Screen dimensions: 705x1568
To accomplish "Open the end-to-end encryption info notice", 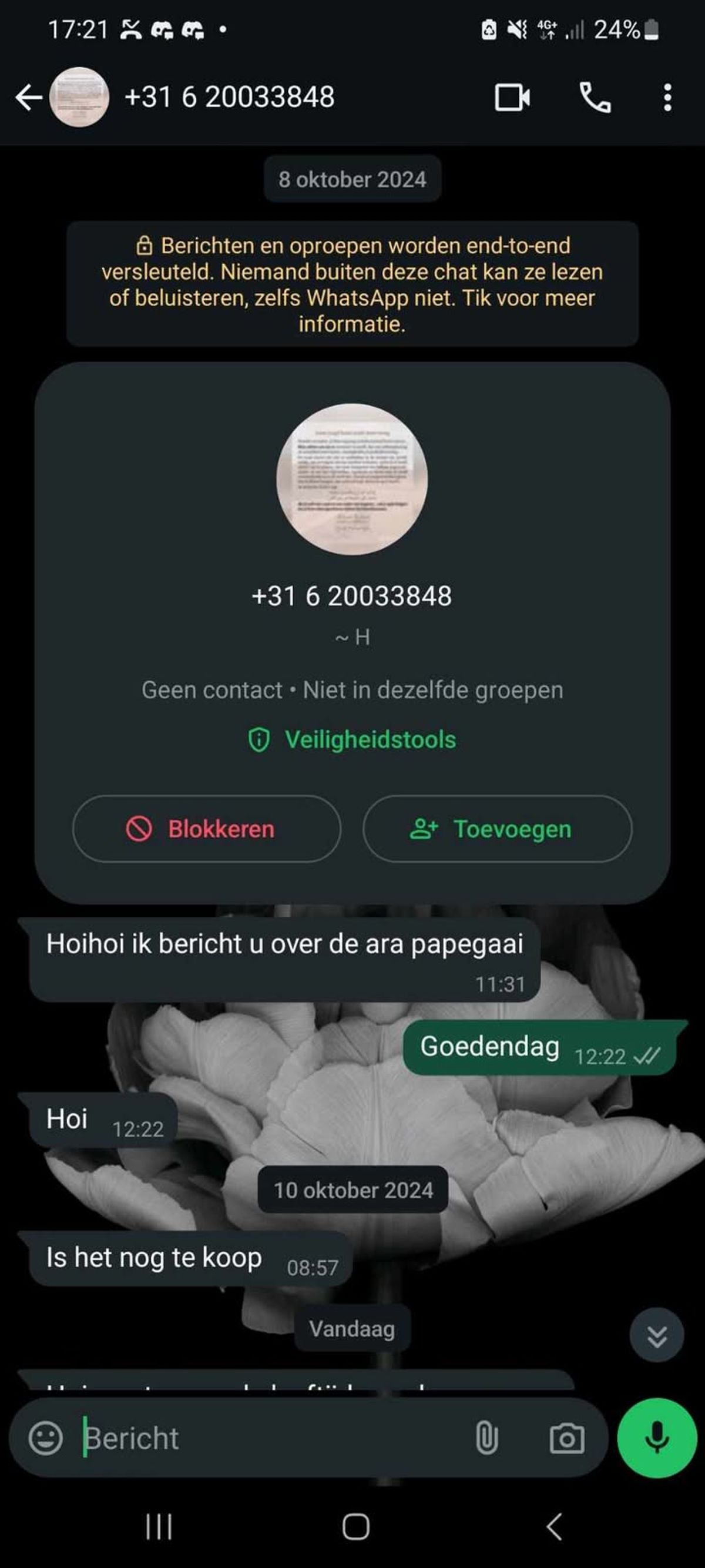I will (x=352, y=284).
